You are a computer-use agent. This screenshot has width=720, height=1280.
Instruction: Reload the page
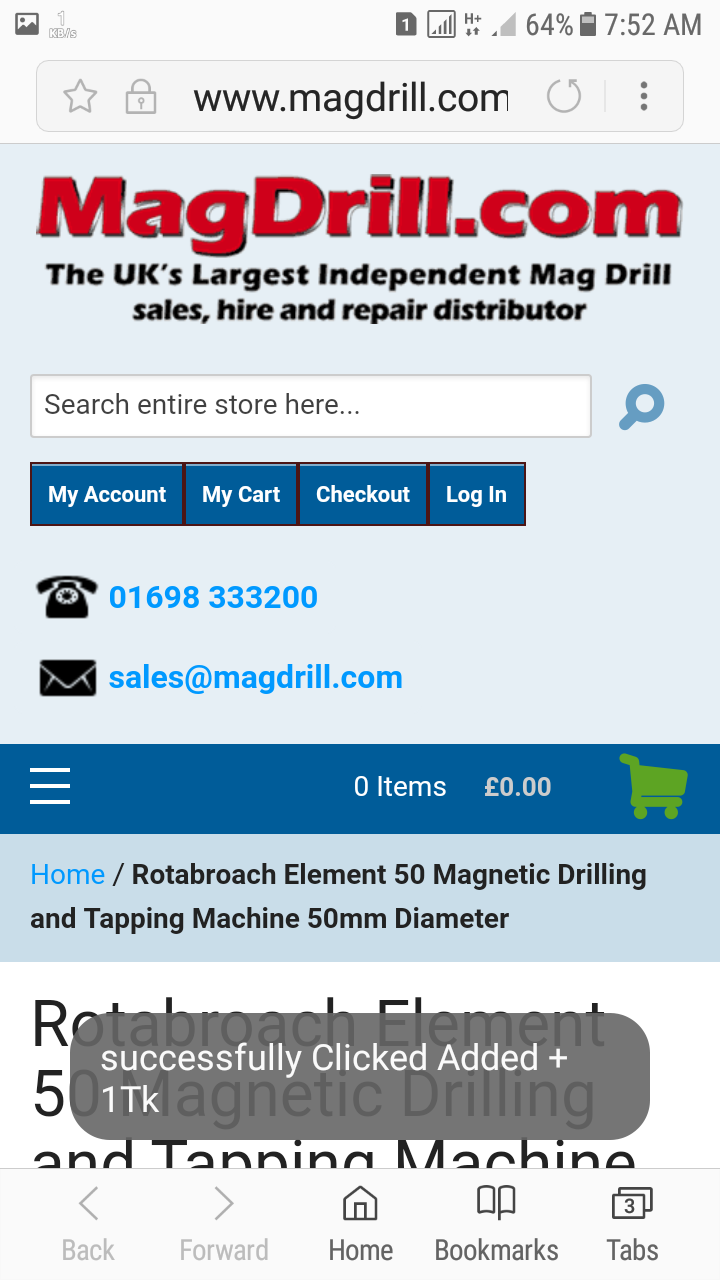click(564, 97)
